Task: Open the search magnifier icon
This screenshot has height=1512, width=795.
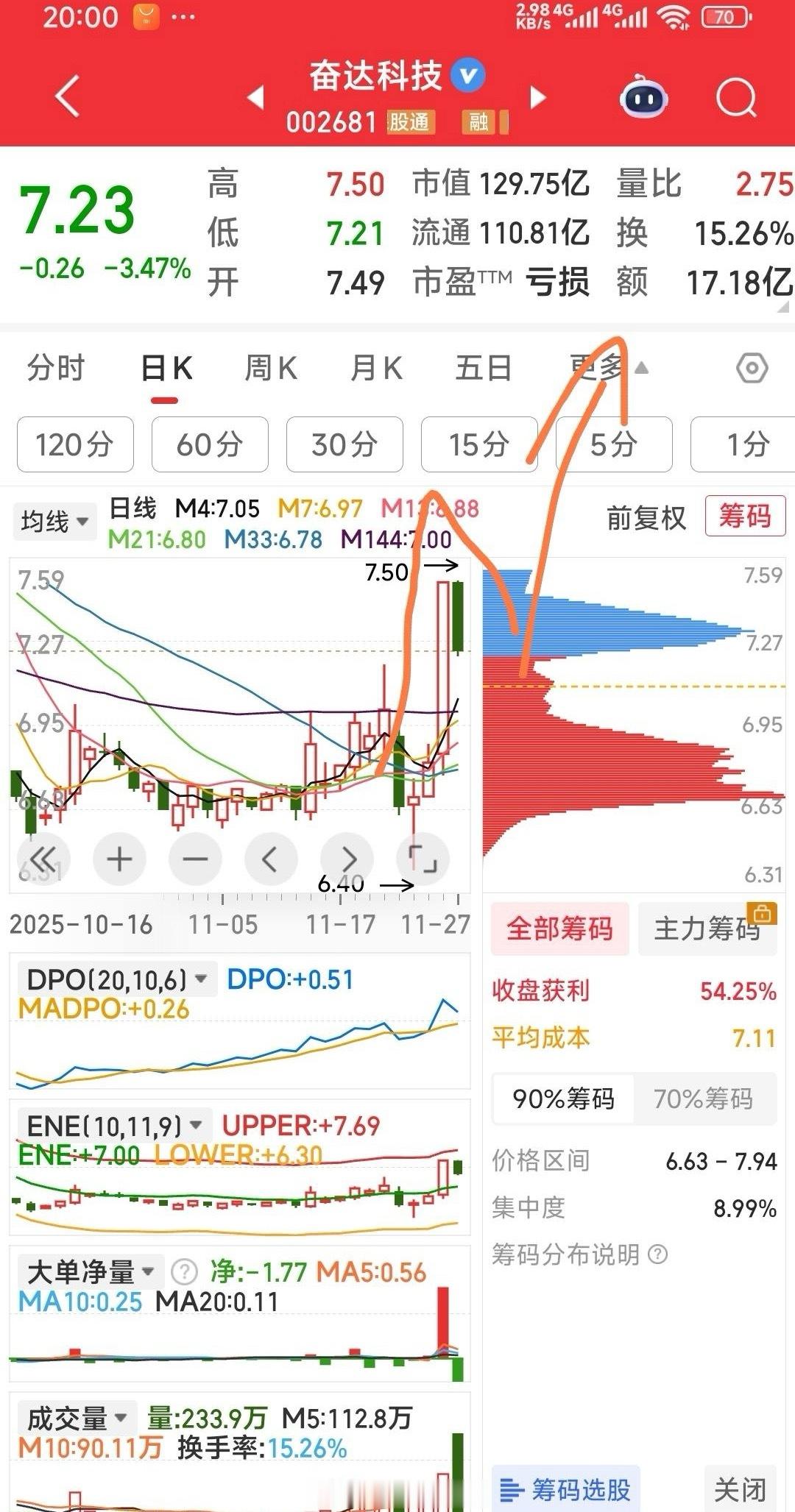Action: (x=735, y=96)
